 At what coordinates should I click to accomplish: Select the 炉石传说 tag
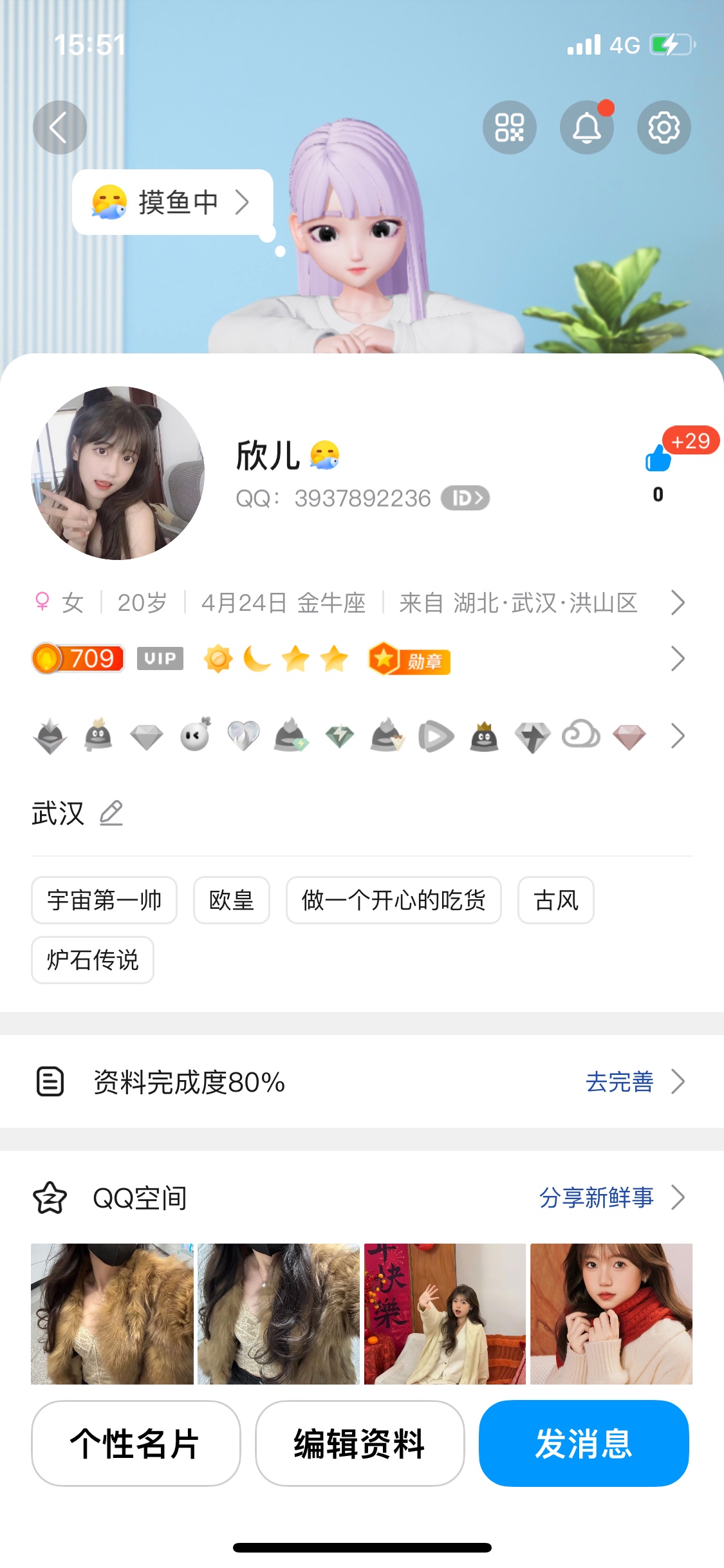93,960
